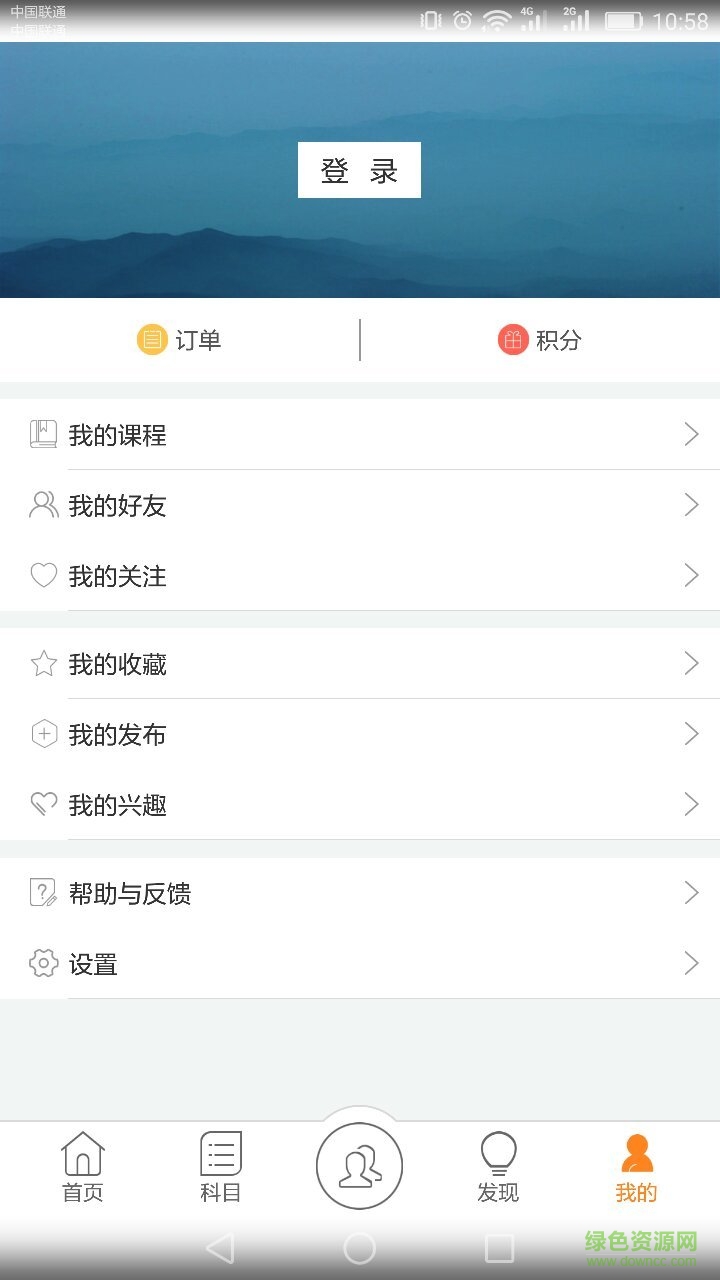Open the 积分 (points) gift icon
This screenshot has width=720, height=1280.
pyautogui.click(x=512, y=340)
